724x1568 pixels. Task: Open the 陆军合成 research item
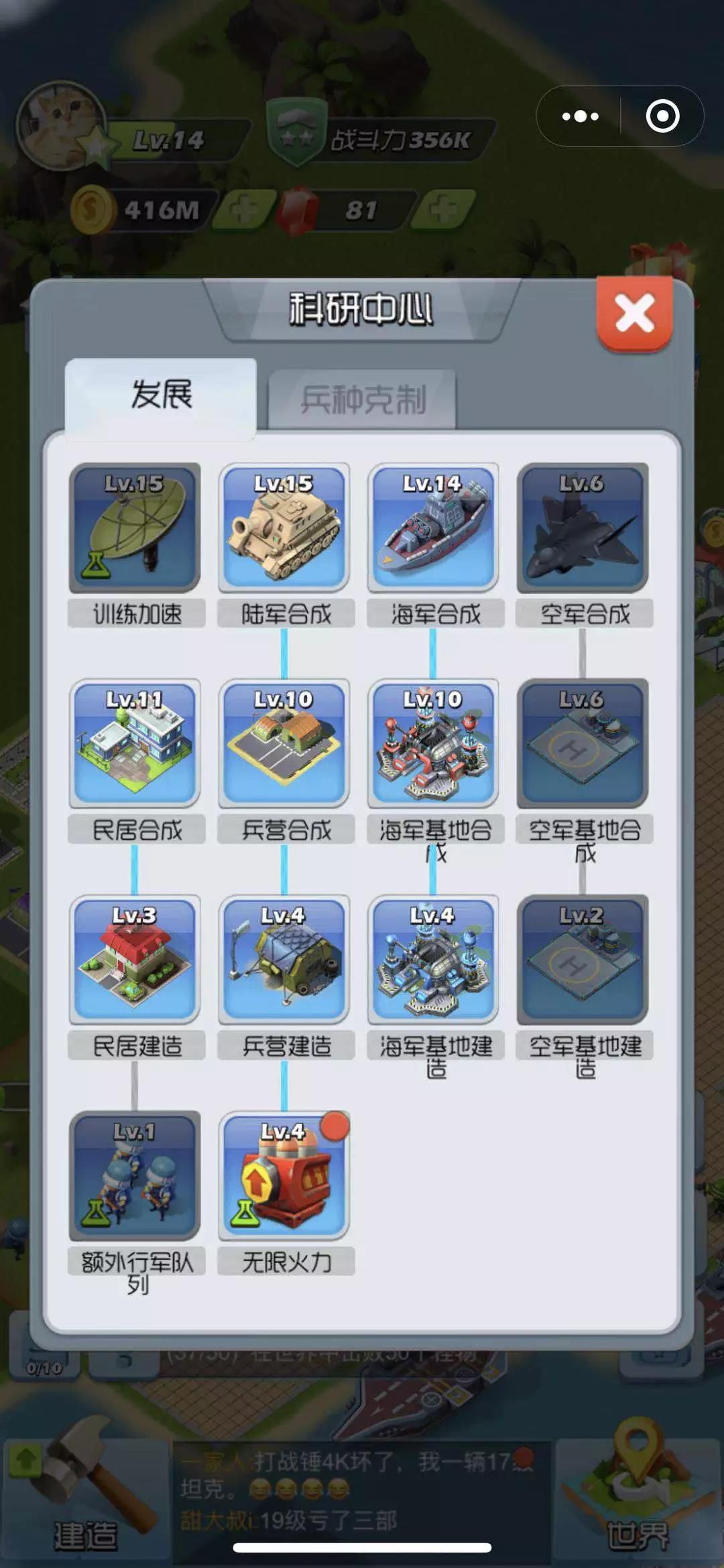point(284,528)
